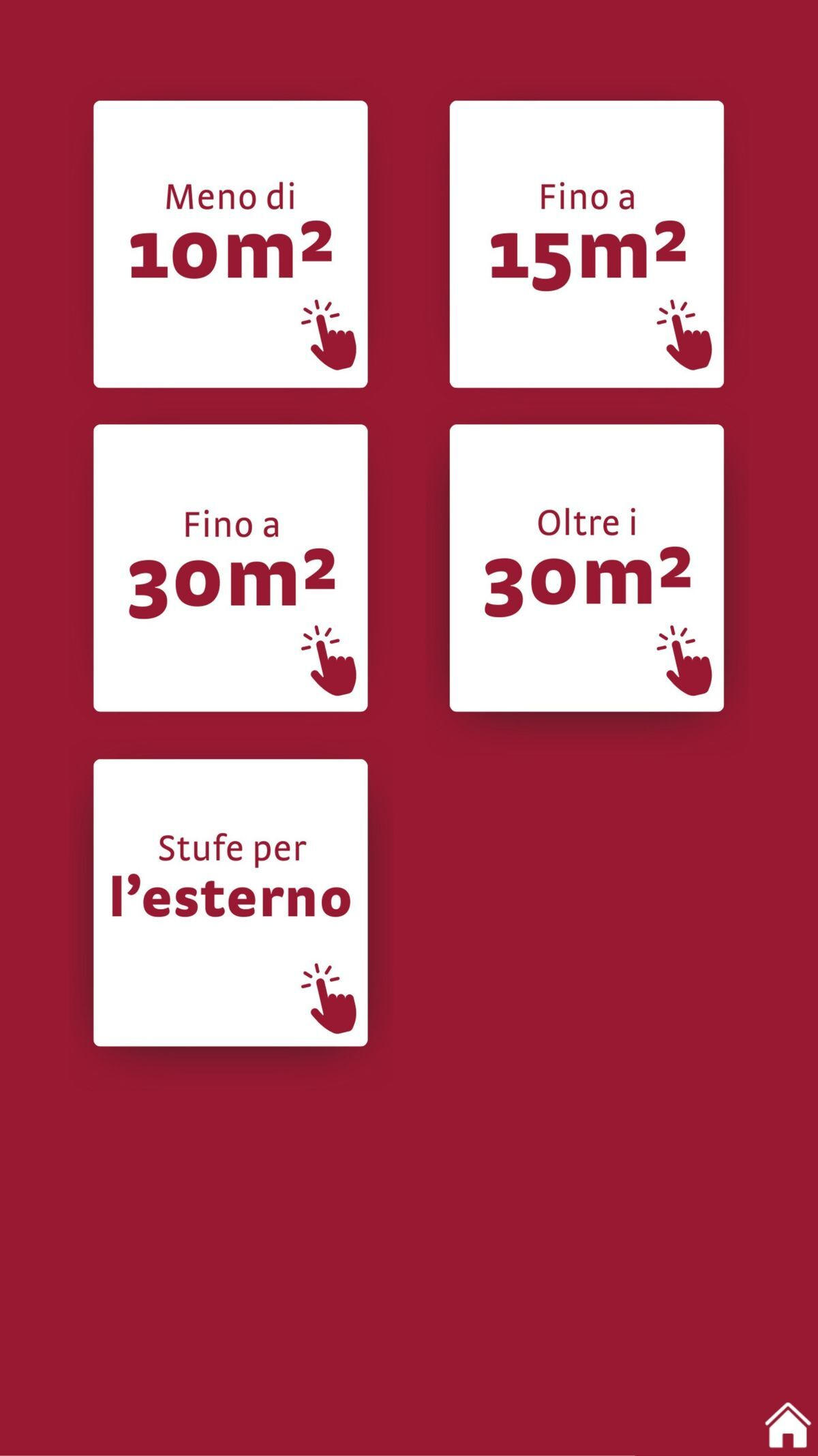The image size is (818, 1456).
Task: Open the Fino a 15m² option
Action: pyautogui.click(x=586, y=244)
